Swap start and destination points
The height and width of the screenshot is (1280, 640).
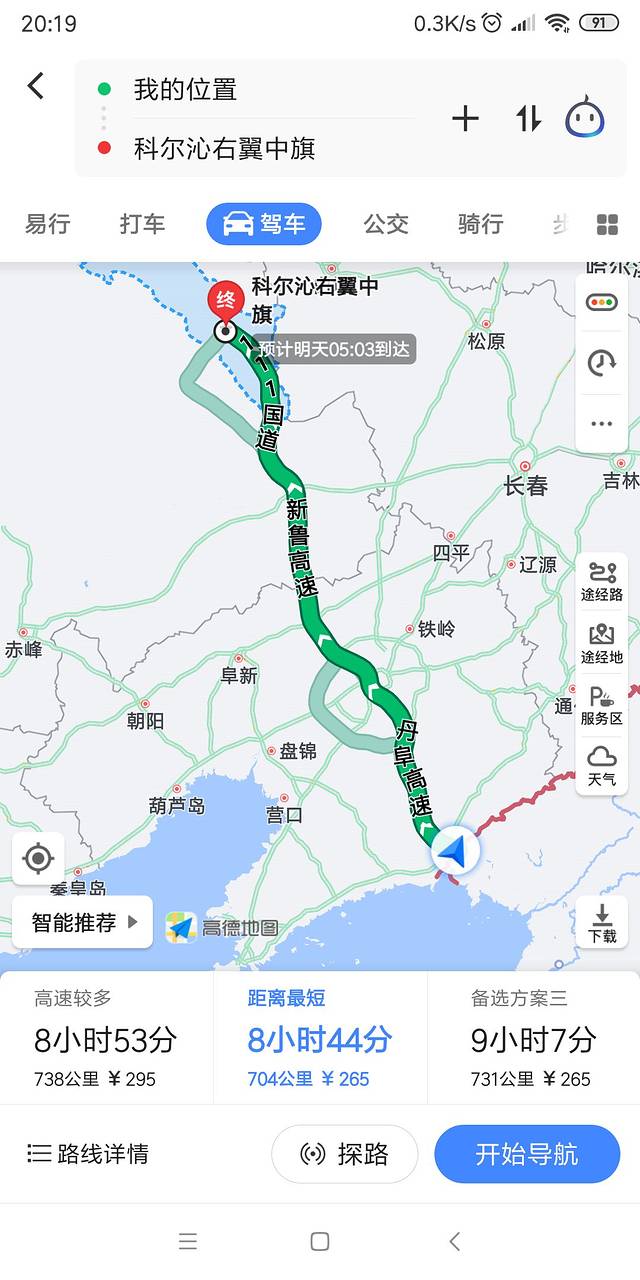tap(528, 119)
